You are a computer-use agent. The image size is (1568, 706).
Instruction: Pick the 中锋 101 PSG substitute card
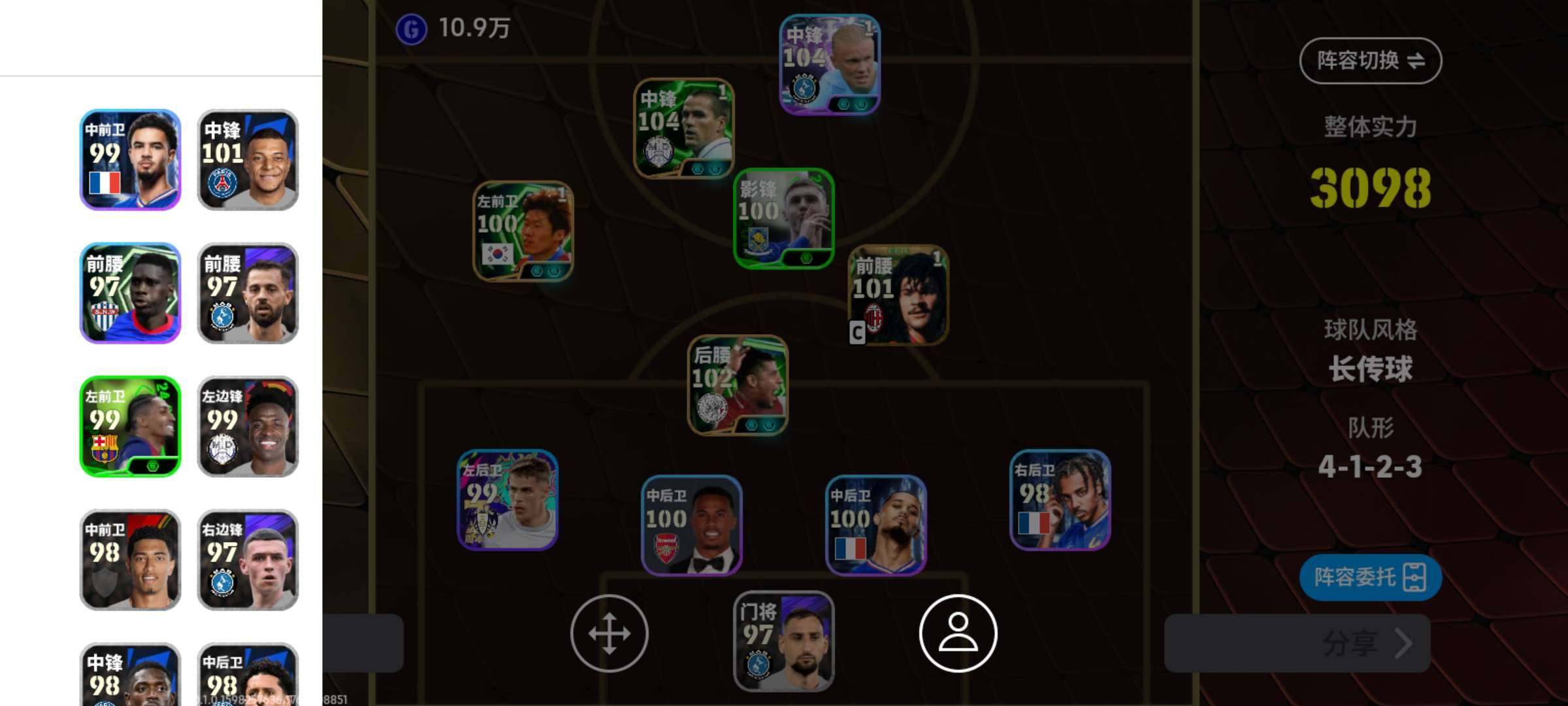click(x=248, y=160)
